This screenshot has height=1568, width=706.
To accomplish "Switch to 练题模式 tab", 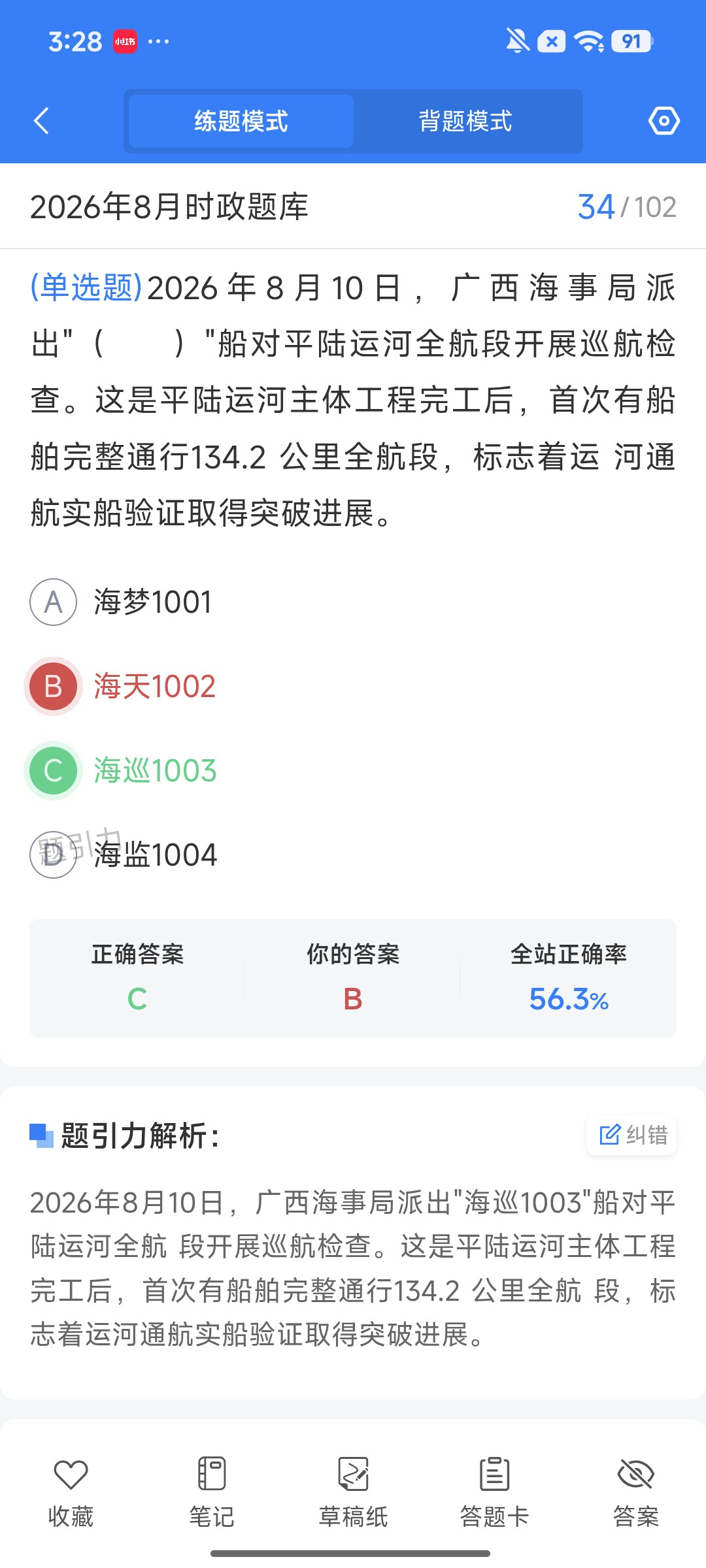I will pos(241,121).
